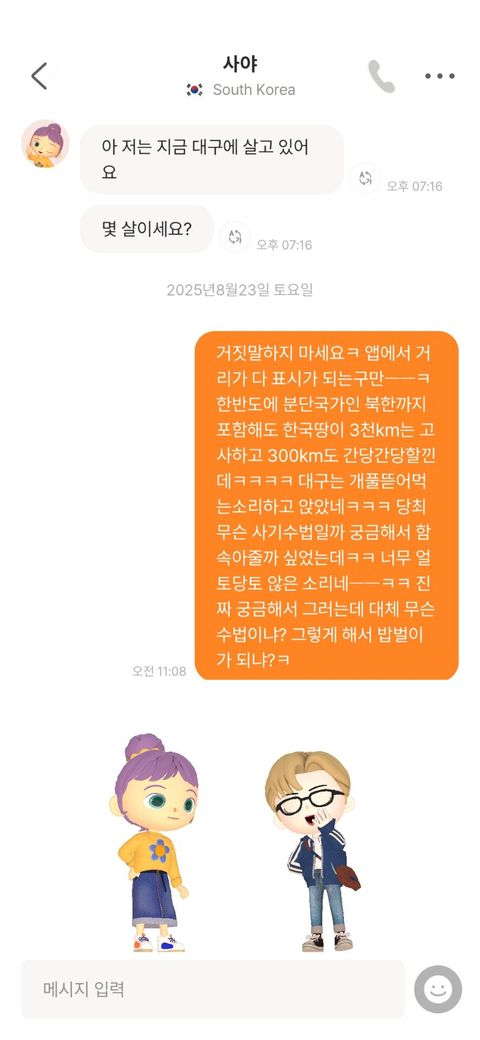480x1040 pixels.
Task: Open 사야's profile avatar
Action: click(45, 144)
